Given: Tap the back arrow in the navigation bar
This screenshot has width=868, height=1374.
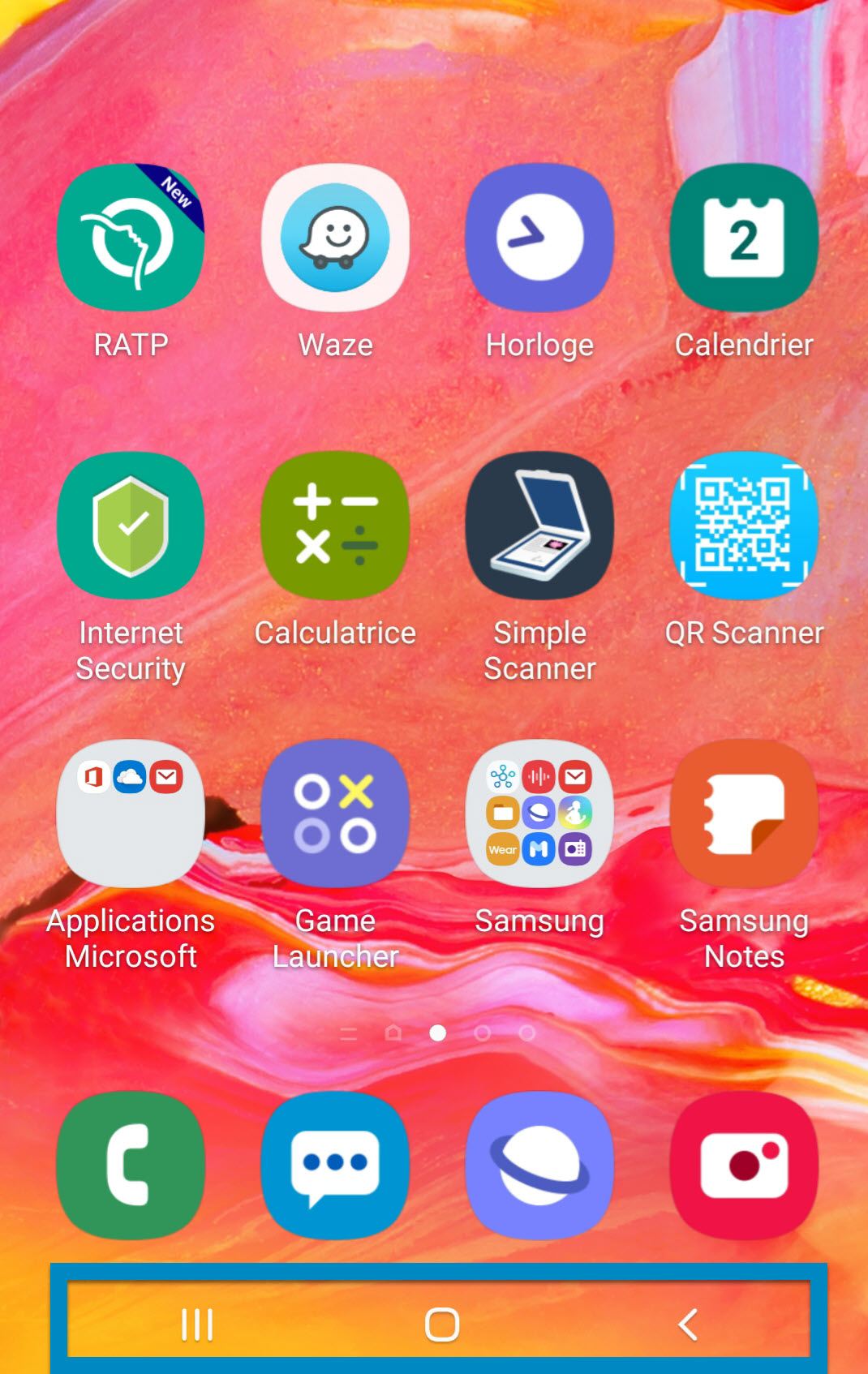Looking at the screenshot, I should (x=688, y=1325).
